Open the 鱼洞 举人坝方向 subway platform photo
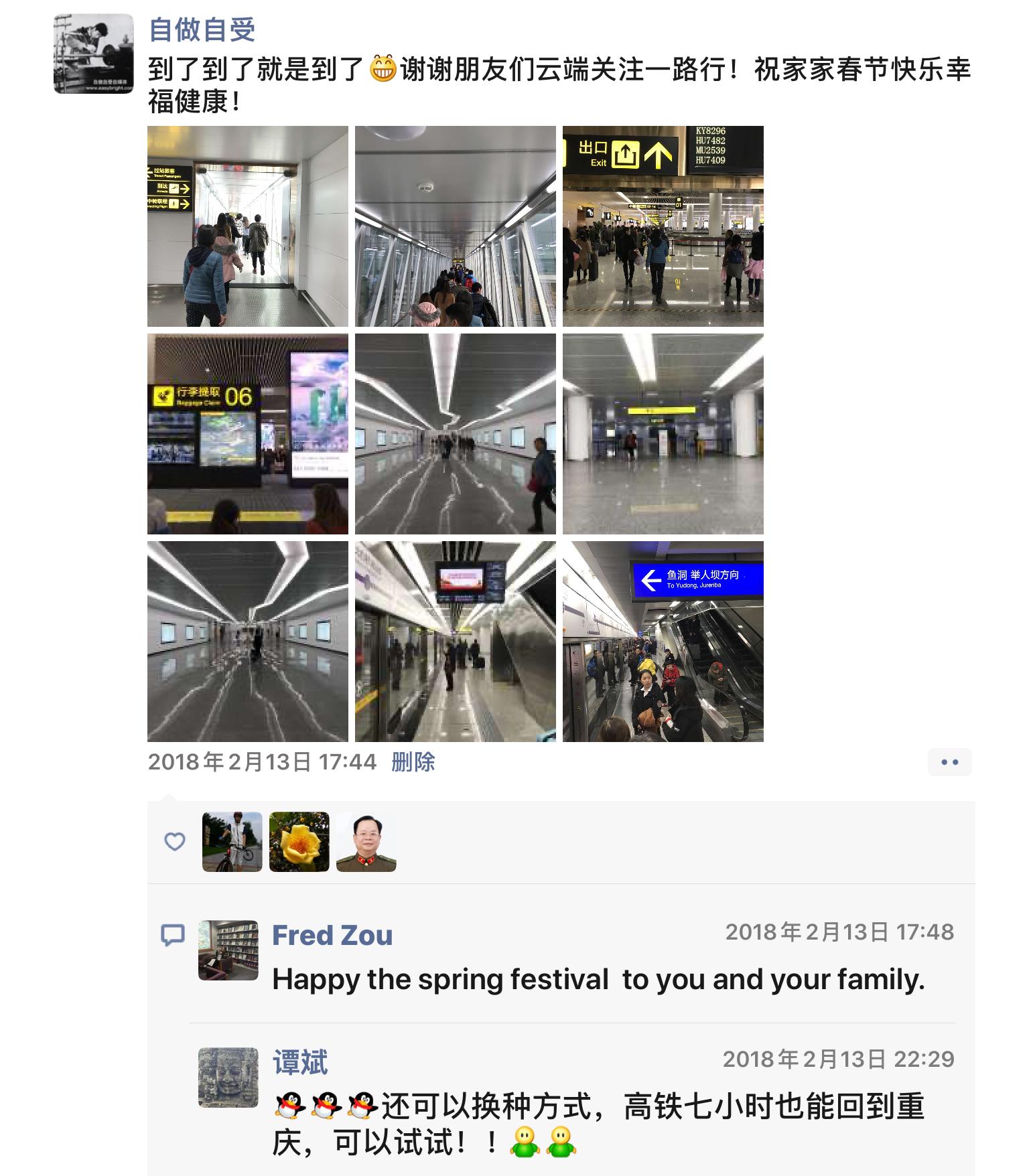Viewport: 1029px width, 1176px height. tap(663, 642)
